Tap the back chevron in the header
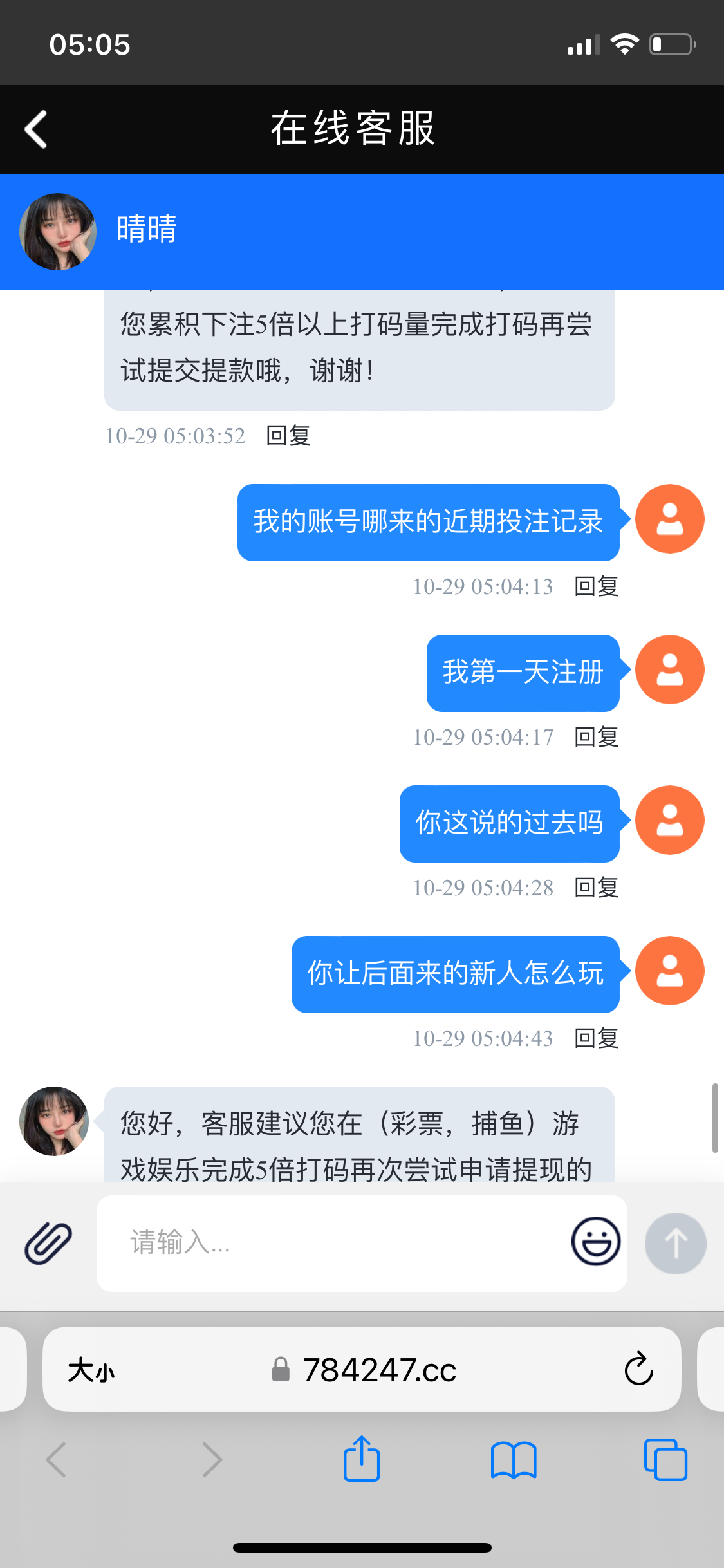 point(37,129)
